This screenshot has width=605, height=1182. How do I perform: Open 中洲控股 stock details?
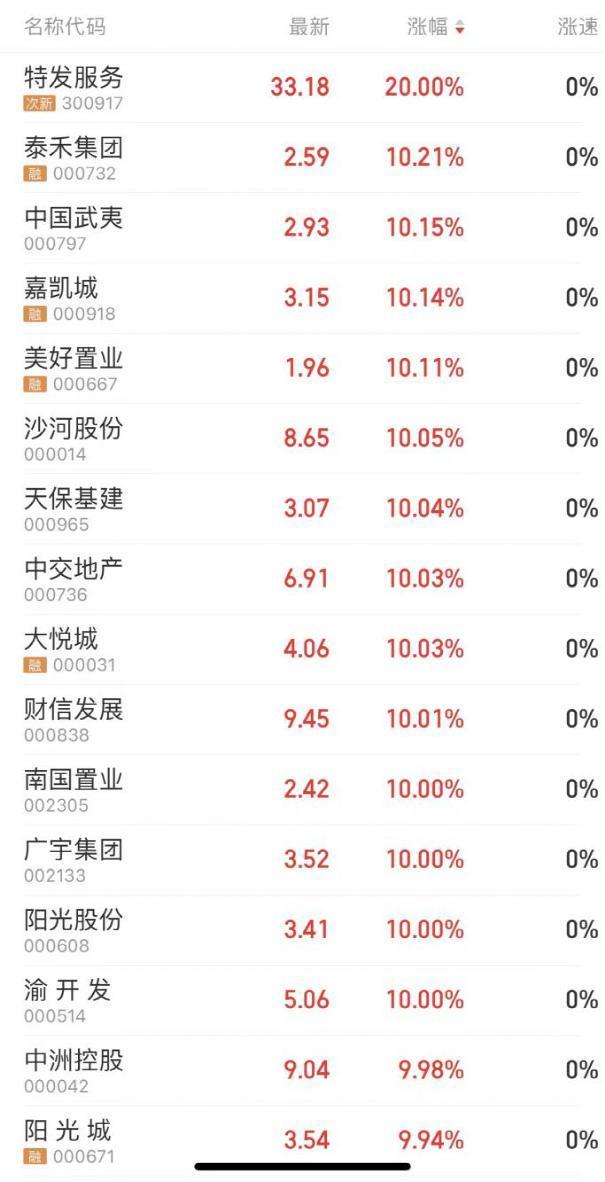coord(302,1070)
